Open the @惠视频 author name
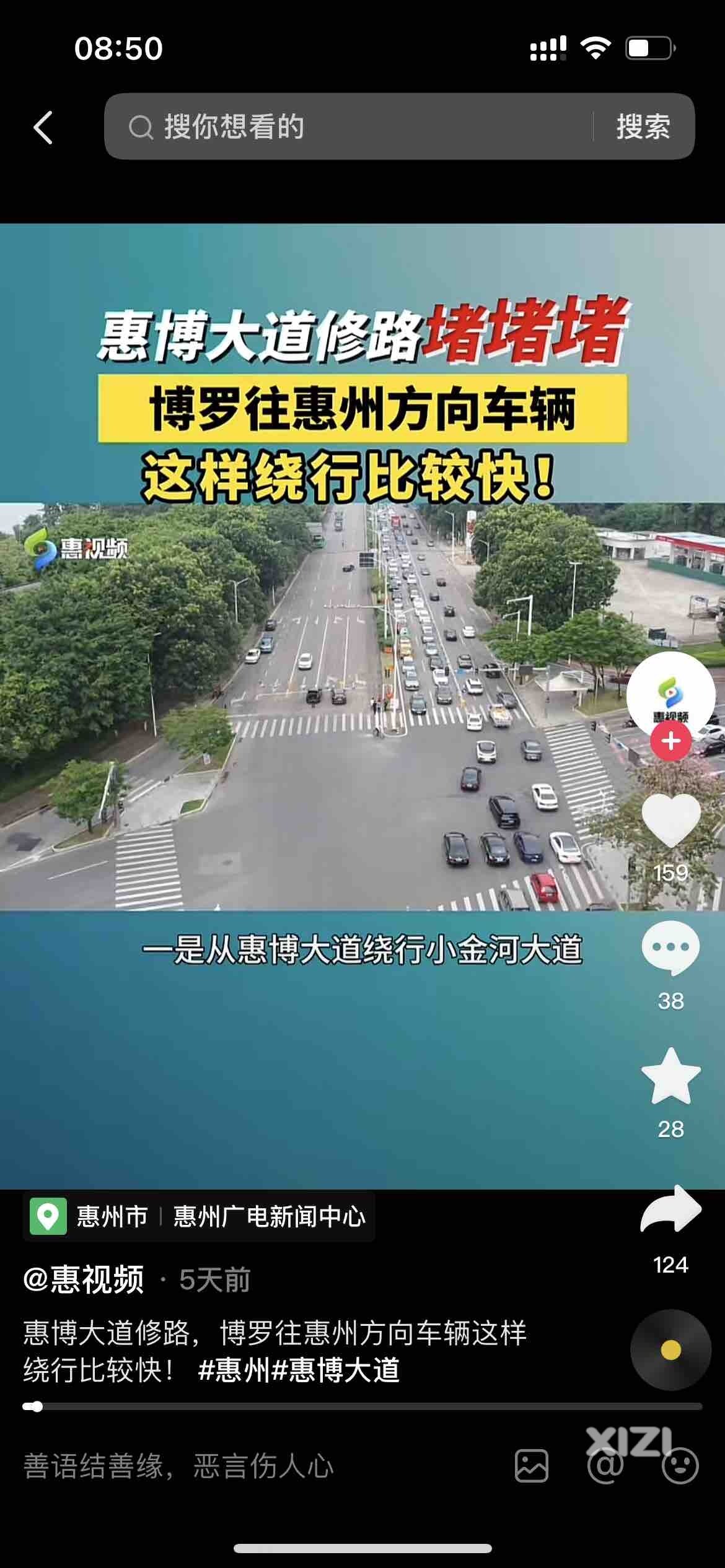The image size is (725, 1568). [x=84, y=1279]
